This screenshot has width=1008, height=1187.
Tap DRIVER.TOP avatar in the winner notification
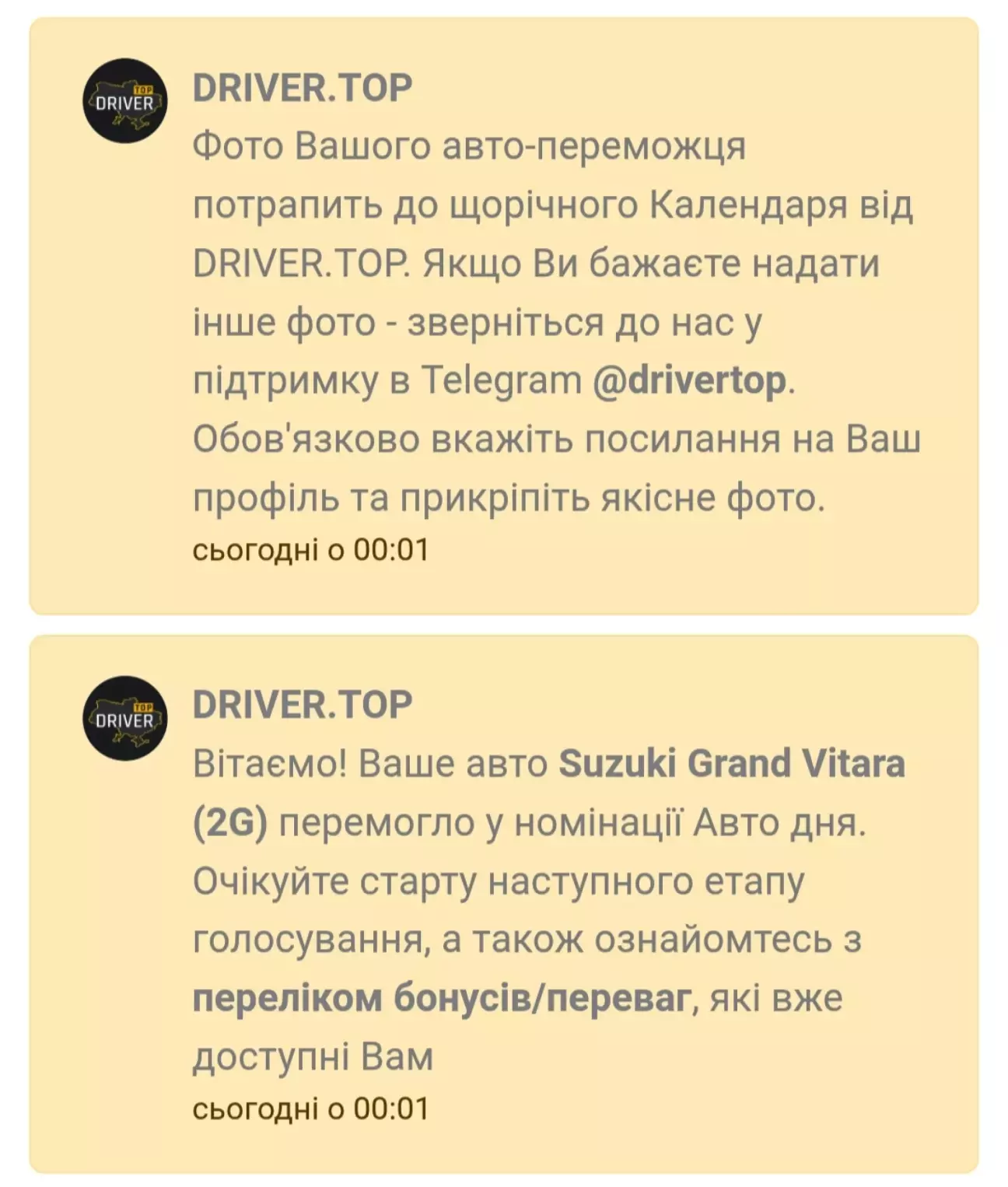tap(125, 718)
